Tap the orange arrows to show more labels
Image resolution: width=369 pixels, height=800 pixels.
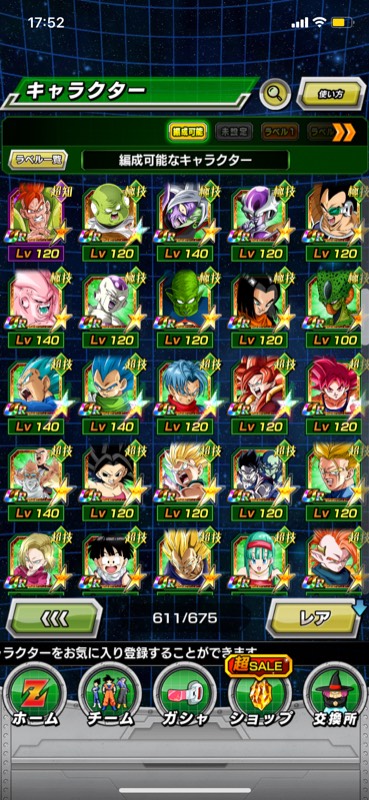tap(345, 133)
